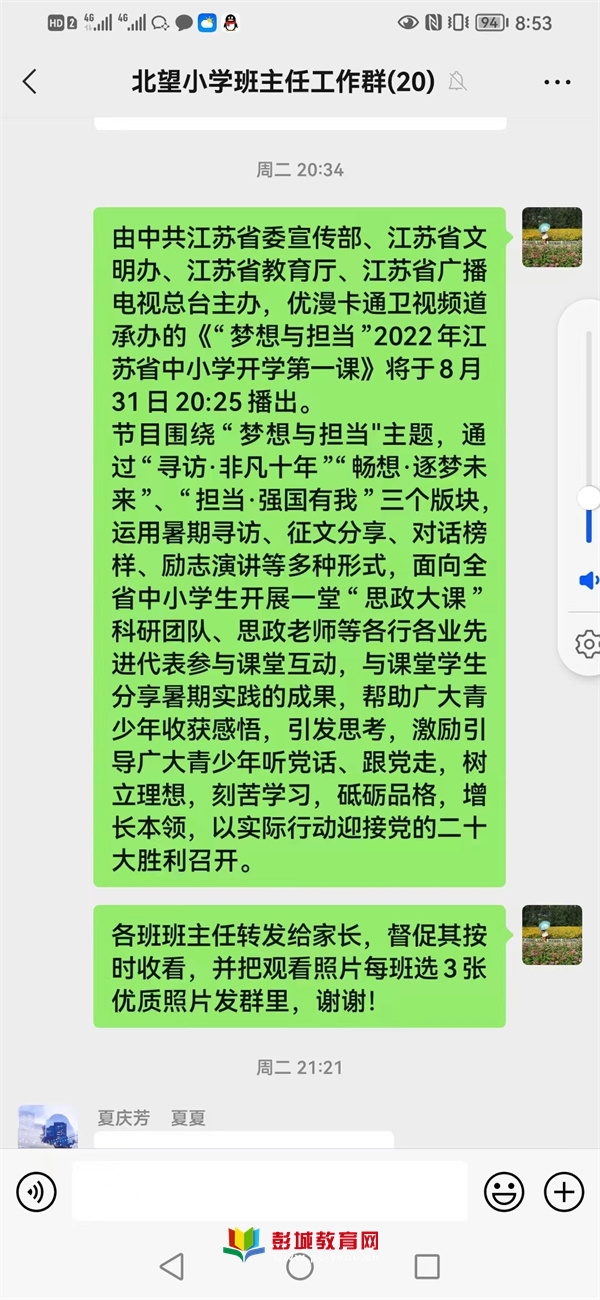Tap the system home button
Screen dimensions: 600x1300
pyautogui.click(x=299, y=1267)
